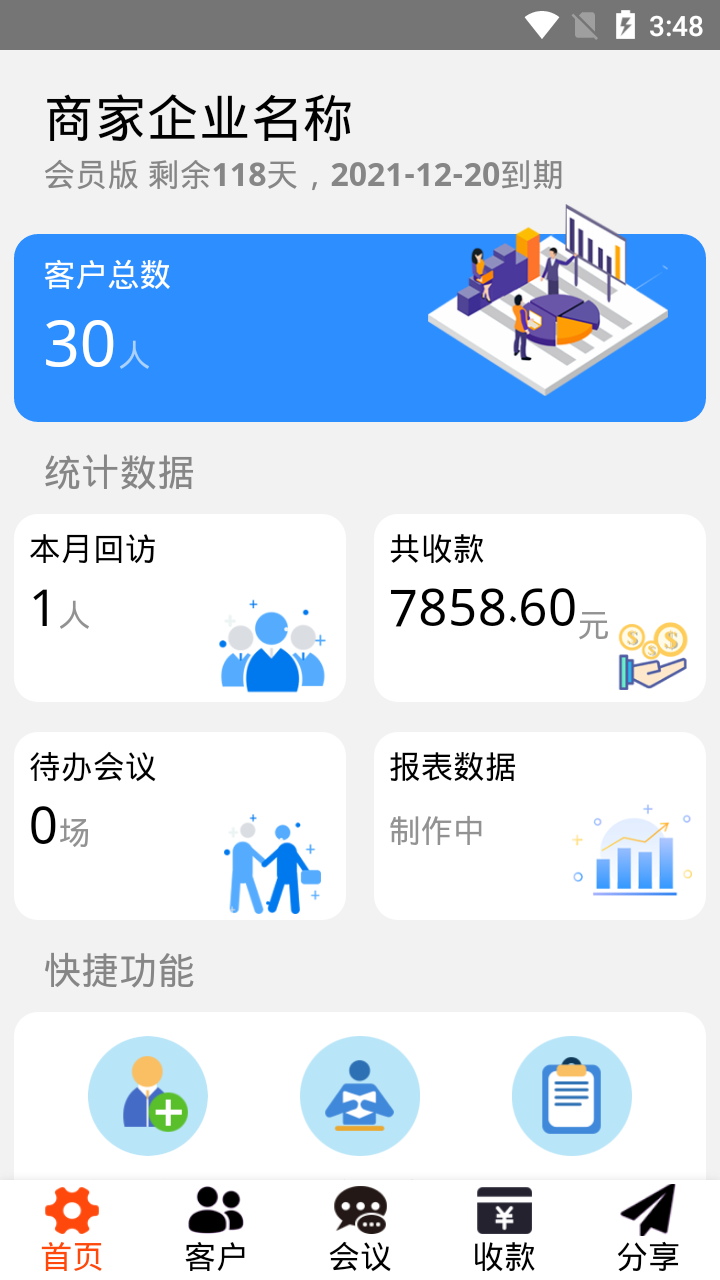The width and height of the screenshot is (720, 1280).
Task: Switch to the 客户 tab
Action: pos(216,1230)
